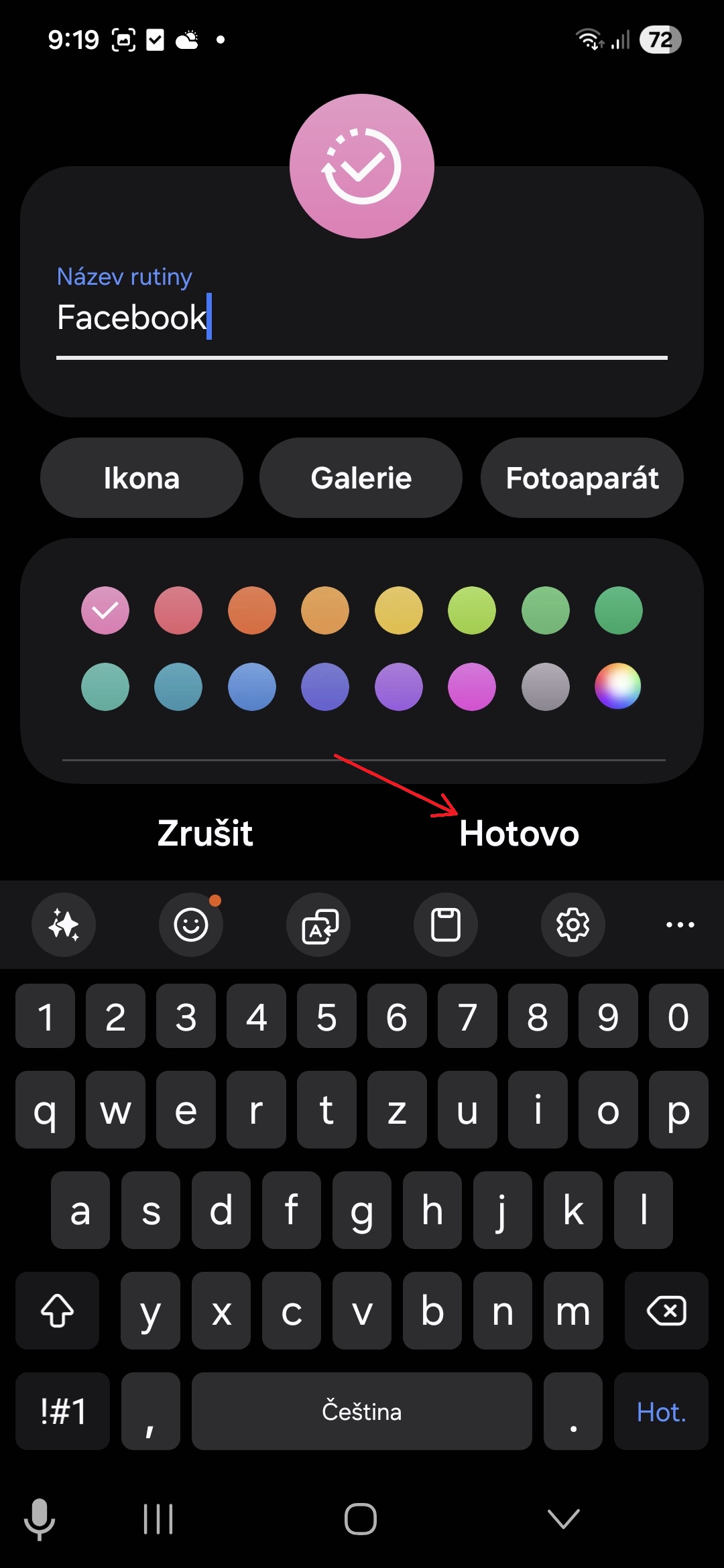The image size is (724, 1568).
Task: Select the orange color swatch
Action: (252, 610)
